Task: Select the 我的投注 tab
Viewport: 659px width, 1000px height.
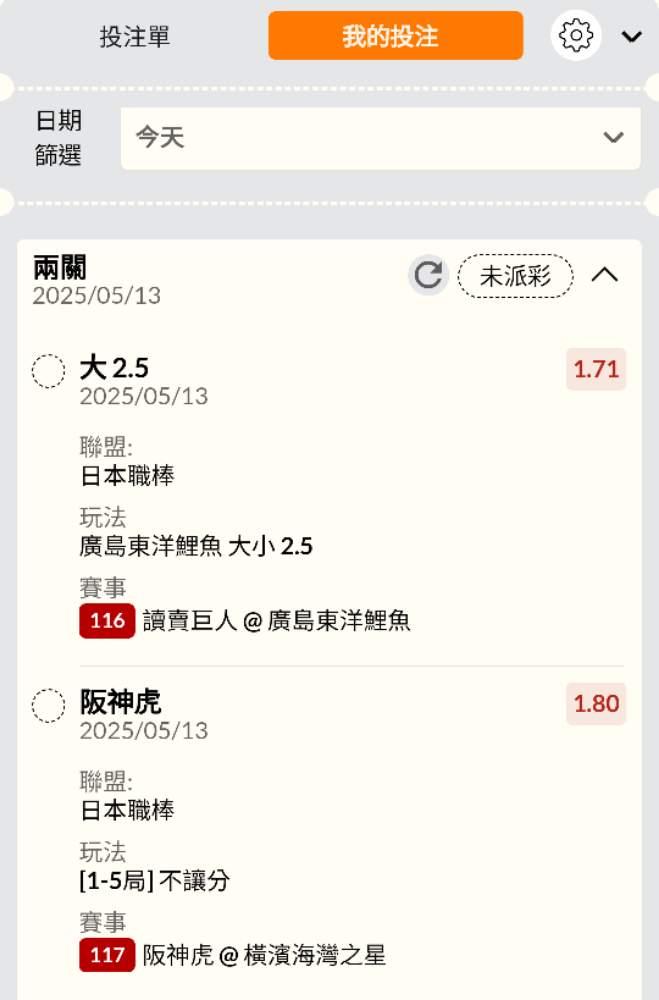Action: (395, 37)
